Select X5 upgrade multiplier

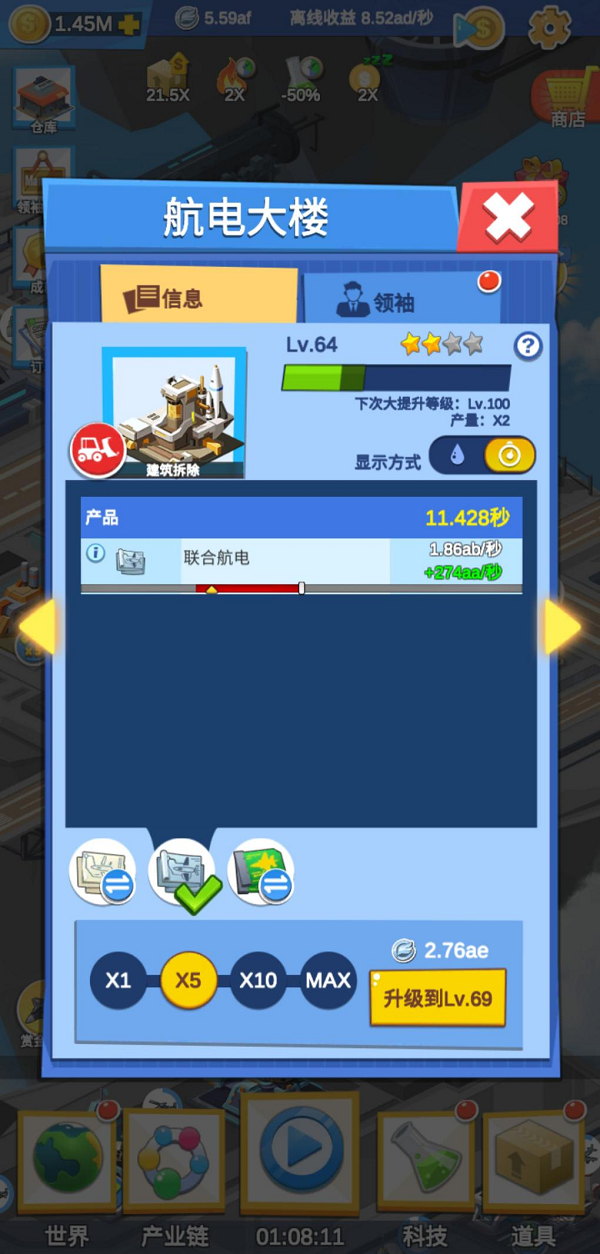pos(188,980)
